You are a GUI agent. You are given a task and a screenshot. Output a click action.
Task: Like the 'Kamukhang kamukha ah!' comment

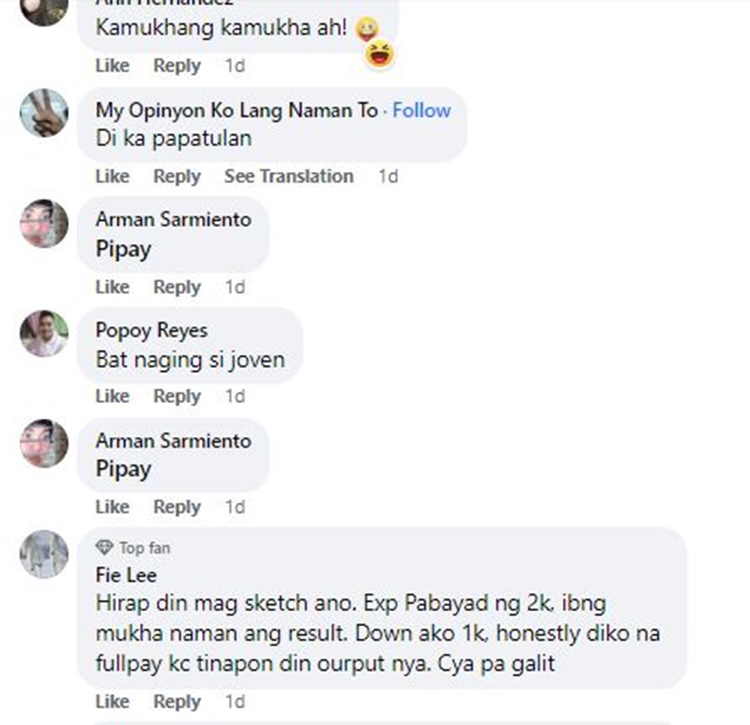[x=112, y=66]
